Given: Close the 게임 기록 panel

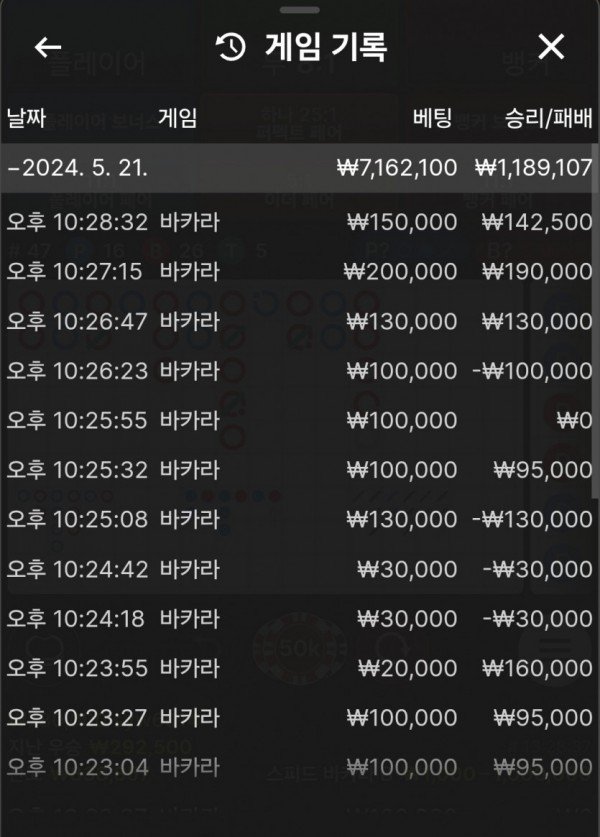Looking at the screenshot, I should pos(551,47).
